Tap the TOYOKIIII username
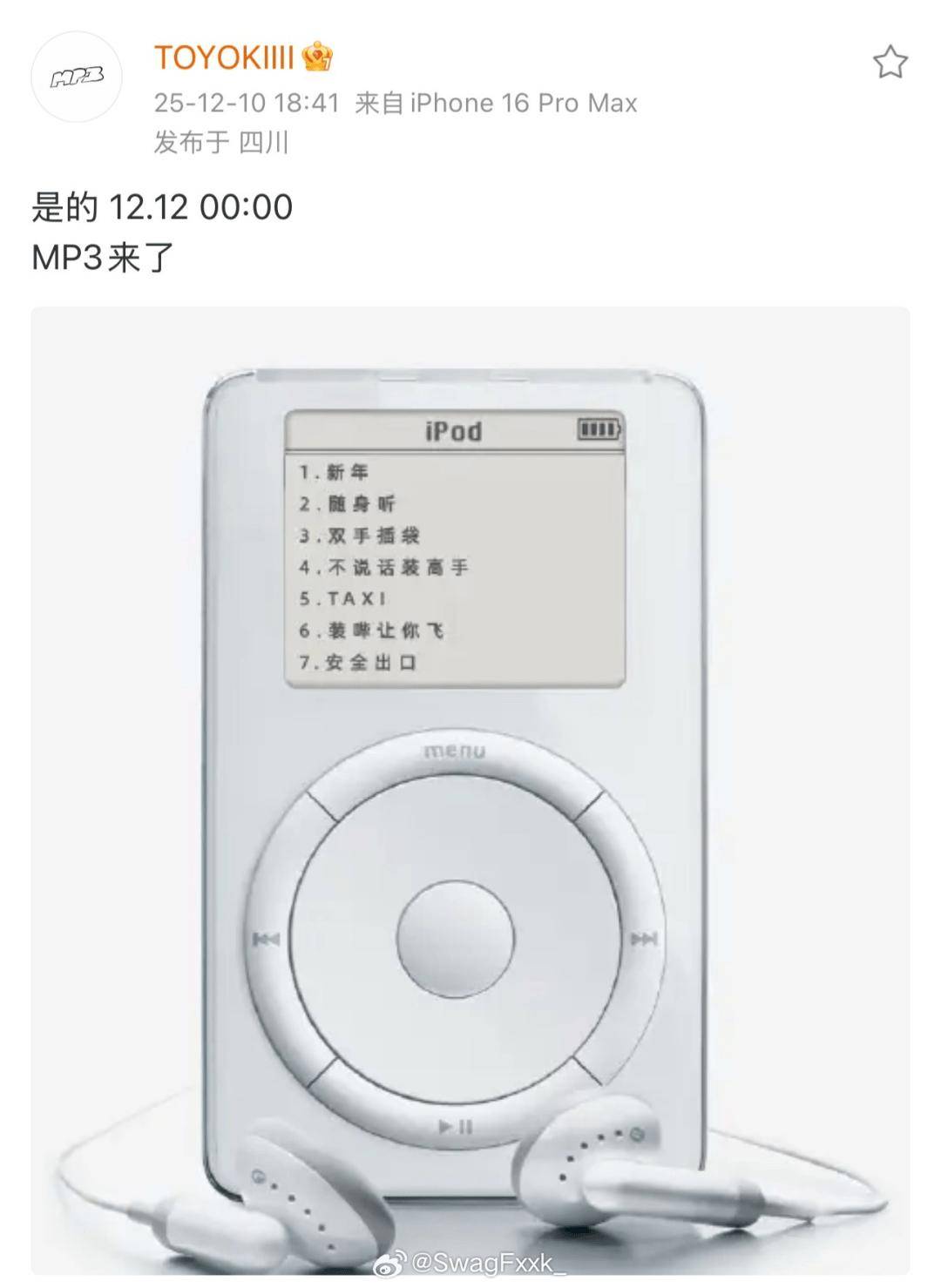Image resolution: width=941 pixels, height=1288 pixels. (224, 58)
